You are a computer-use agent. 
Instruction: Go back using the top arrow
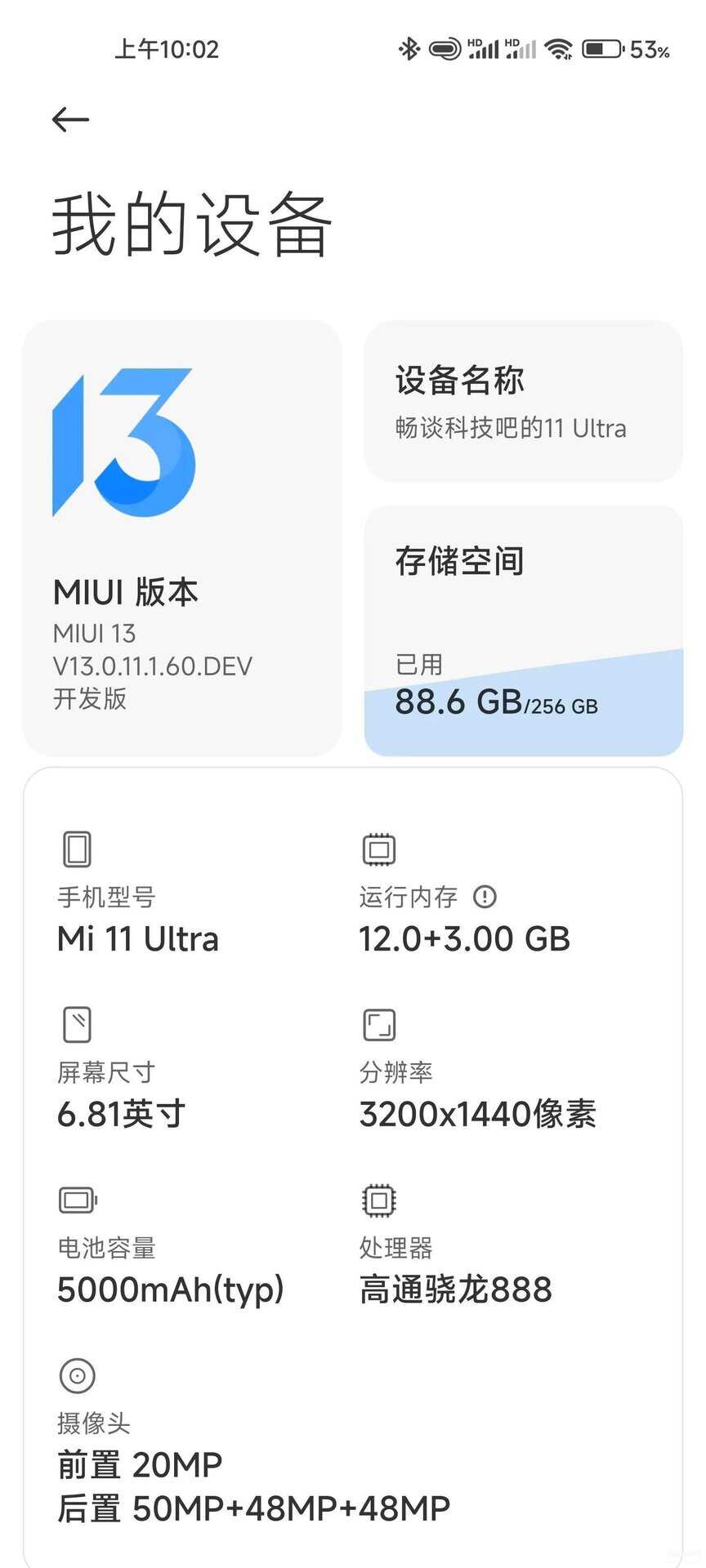point(70,119)
